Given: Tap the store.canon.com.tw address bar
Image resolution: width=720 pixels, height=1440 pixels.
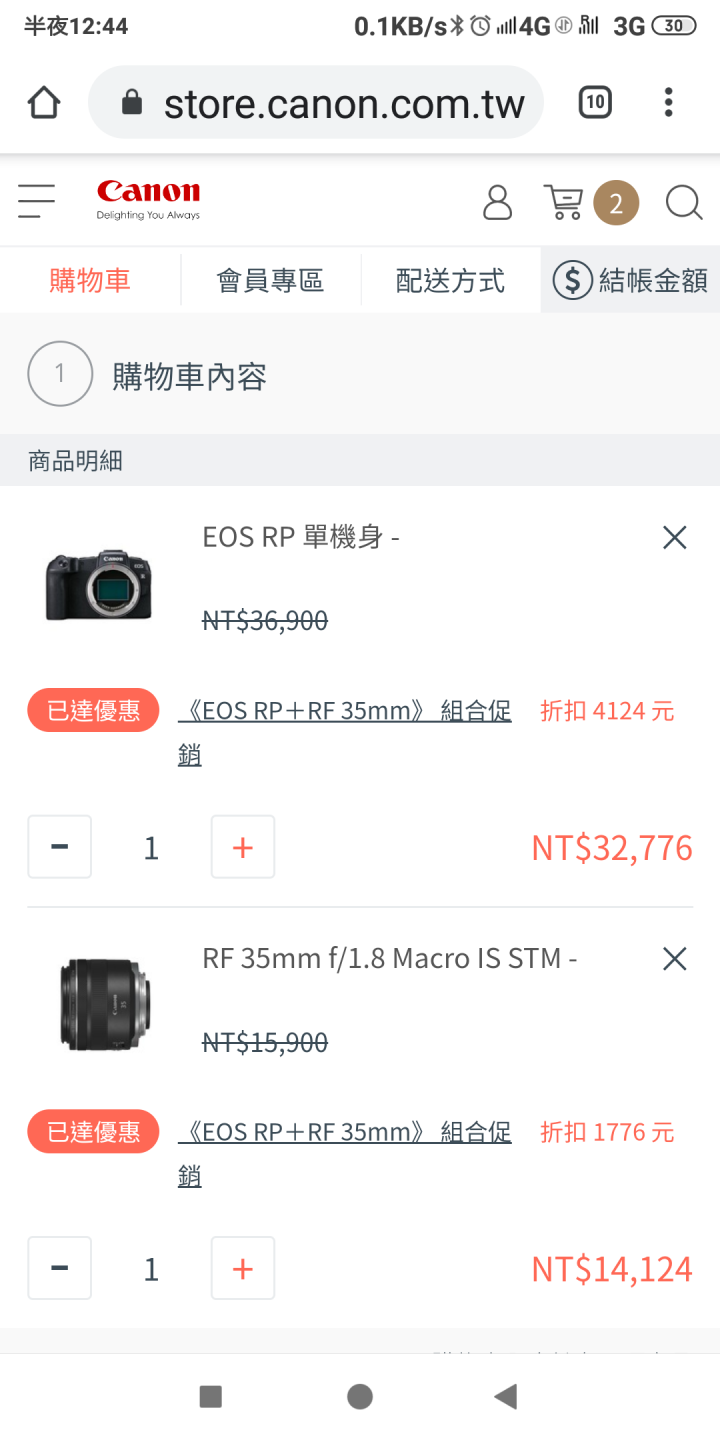Looking at the screenshot, I should coord(316,102).
